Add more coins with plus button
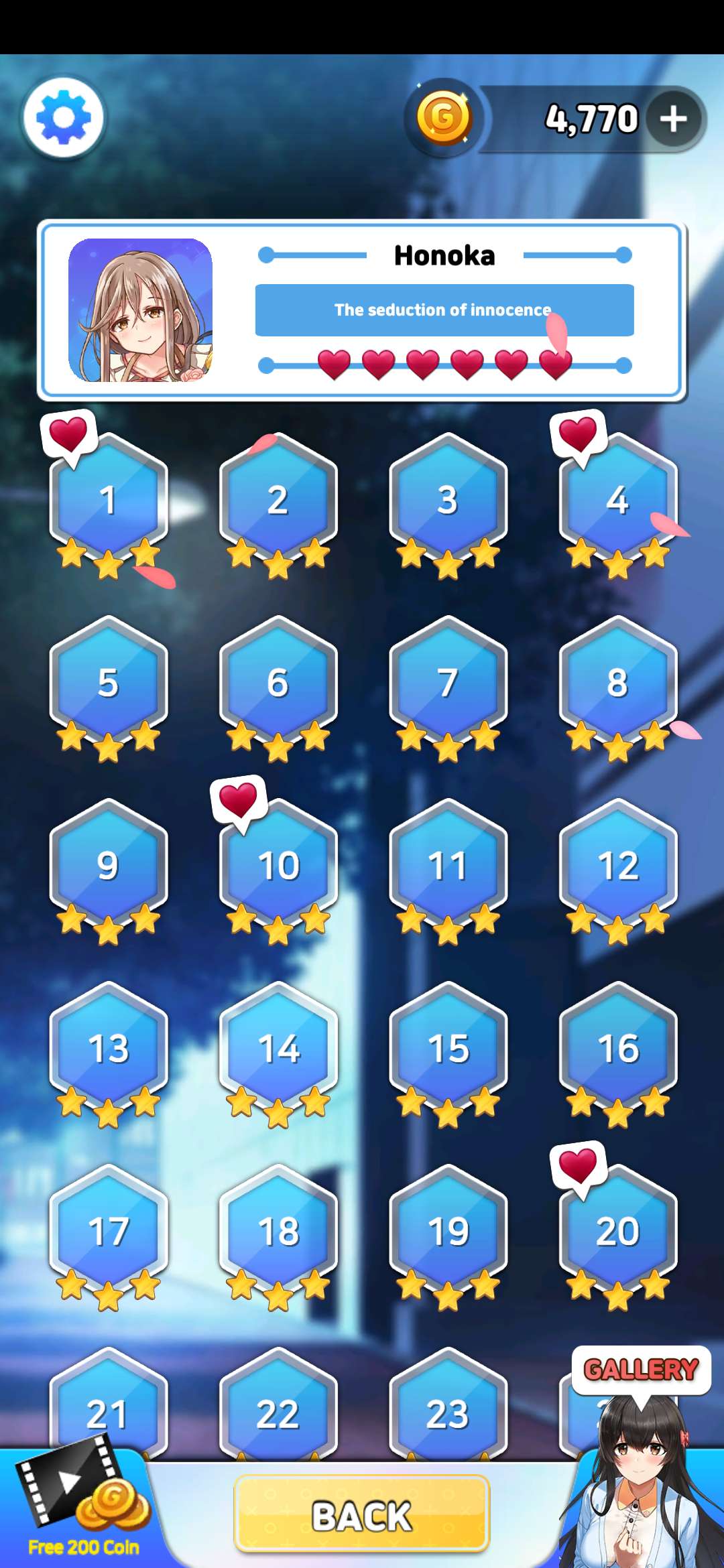The width and height of the screenshot is (724, 1568). 673,119
